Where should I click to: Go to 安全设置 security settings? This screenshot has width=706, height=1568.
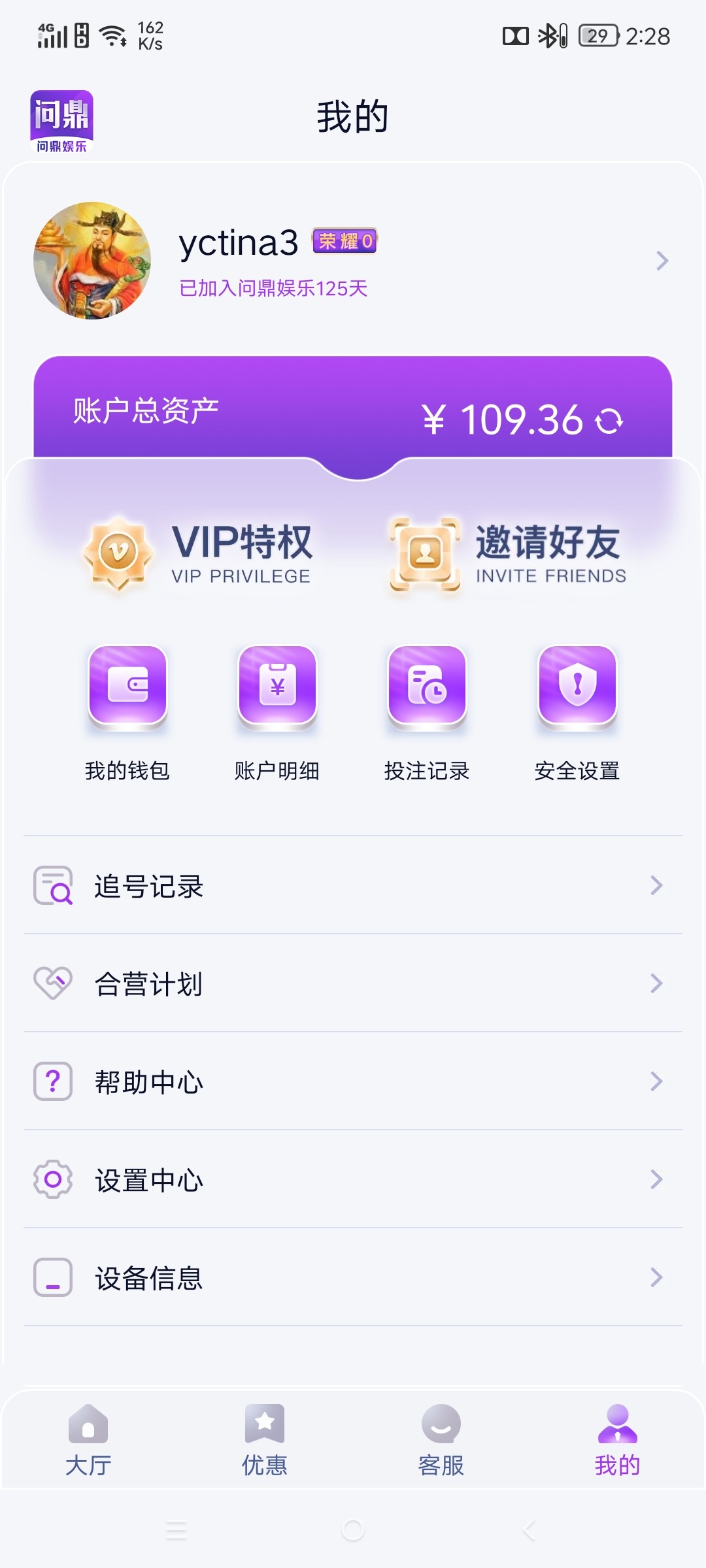pos(577,713)
